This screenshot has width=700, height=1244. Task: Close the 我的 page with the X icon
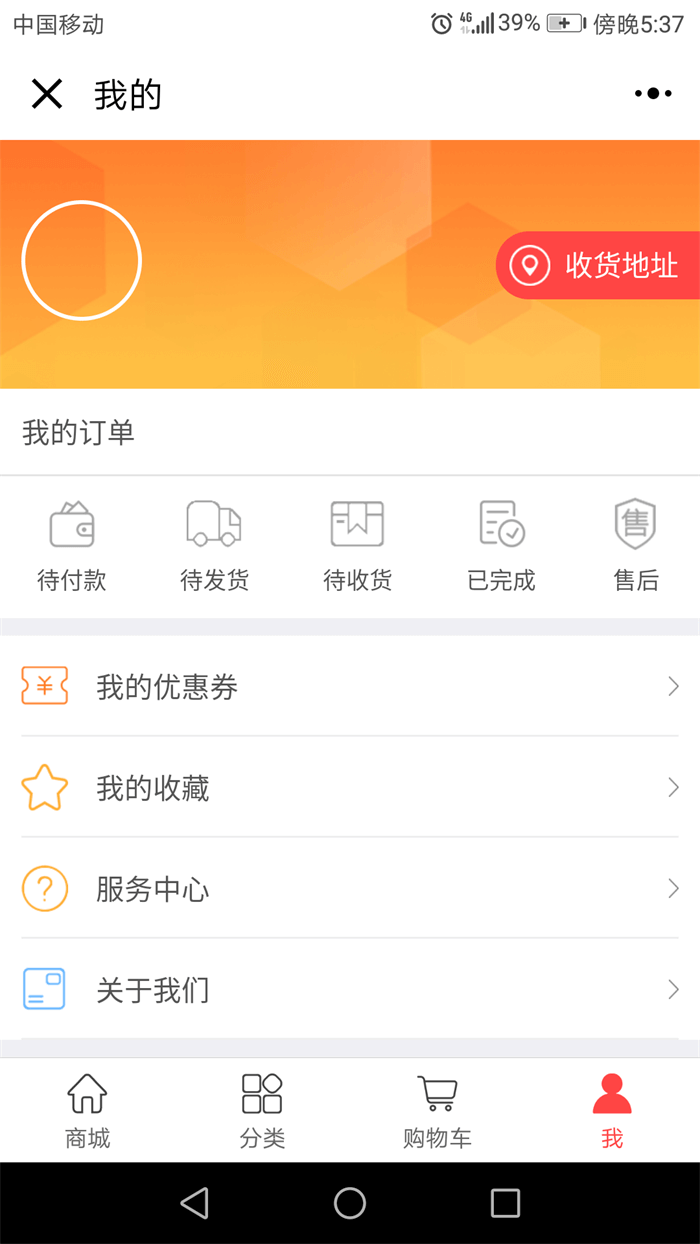[x=47, y=94]
